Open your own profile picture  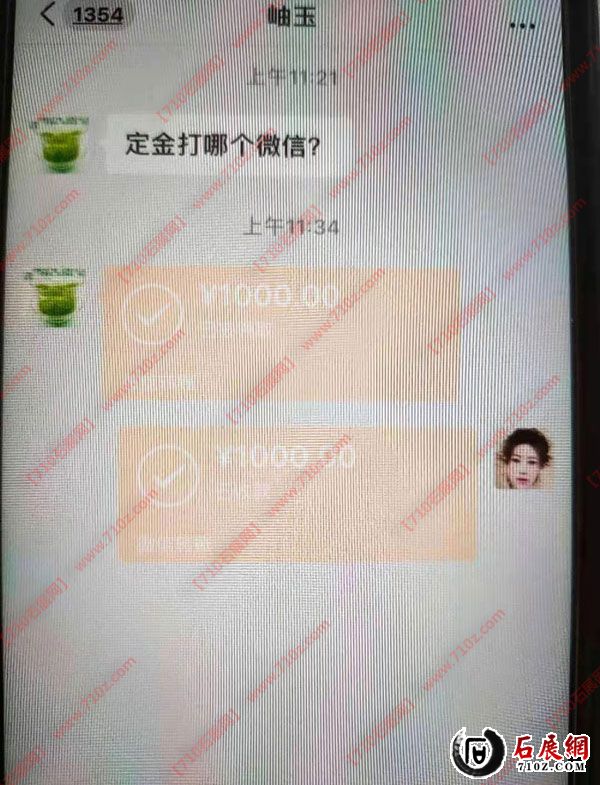(x=524, y=459)
